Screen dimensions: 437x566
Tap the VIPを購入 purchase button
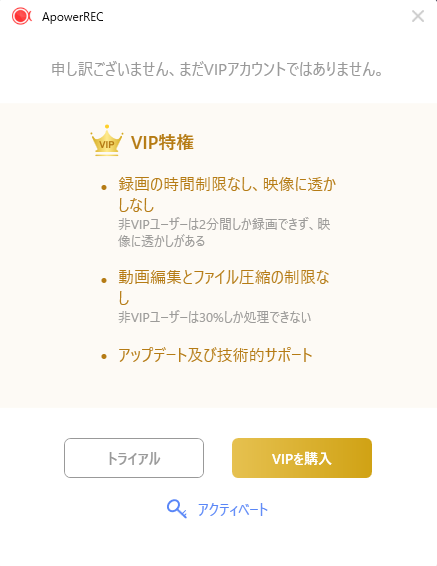click(x=302, y=458)
